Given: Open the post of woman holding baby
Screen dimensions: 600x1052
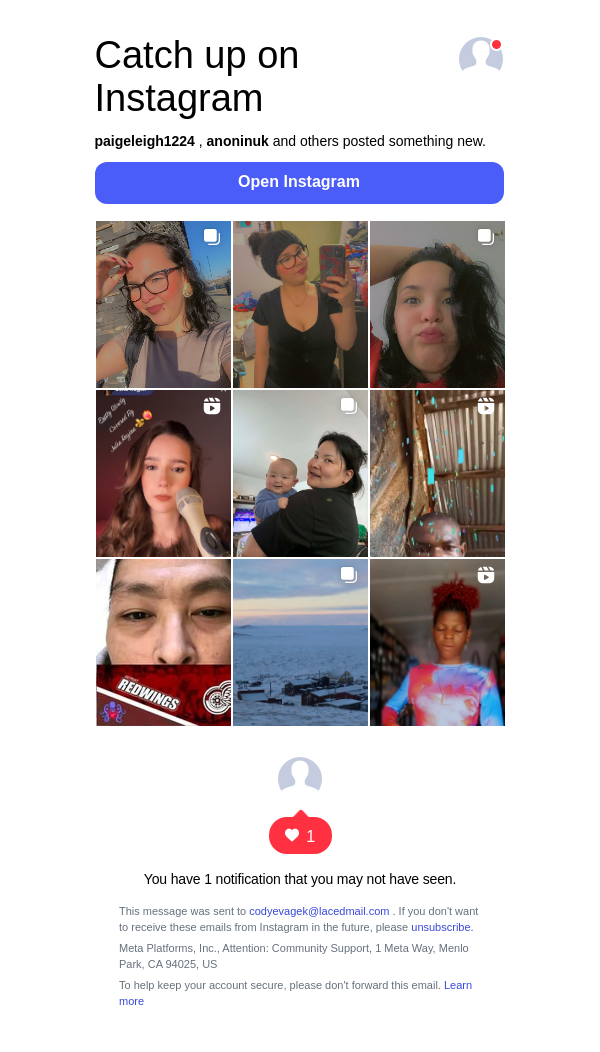Looking at the screenshot, I should 300,473.
